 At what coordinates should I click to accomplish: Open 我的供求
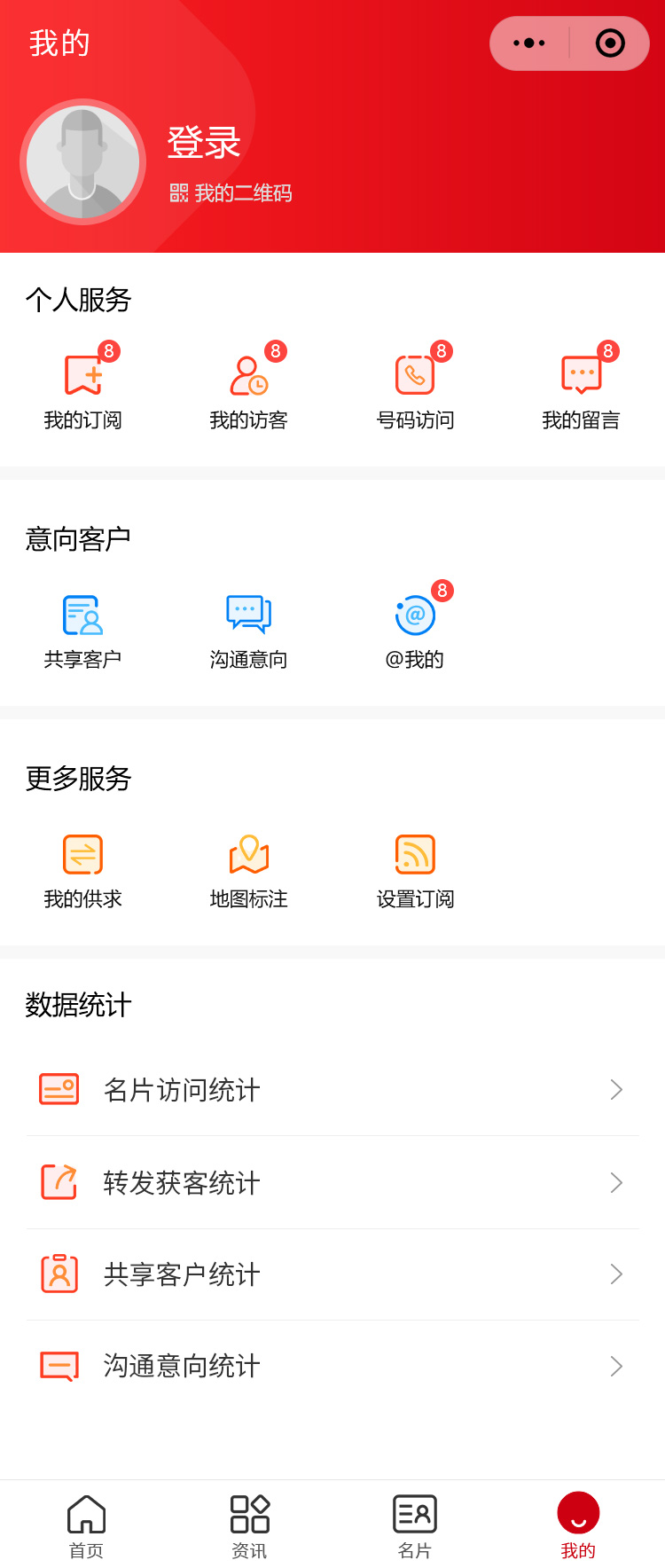83,868
